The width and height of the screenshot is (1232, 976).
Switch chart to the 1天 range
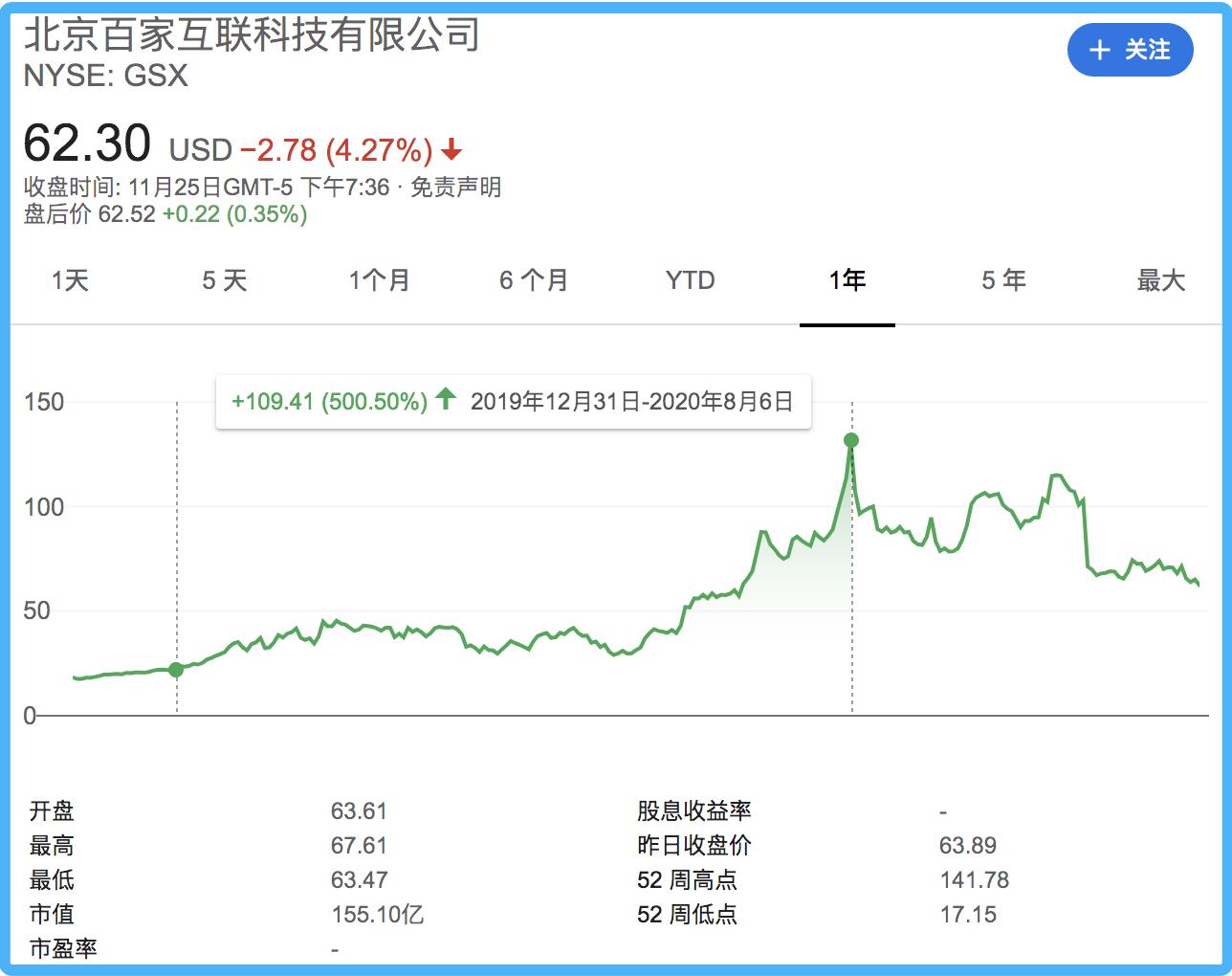coord(70,280)
